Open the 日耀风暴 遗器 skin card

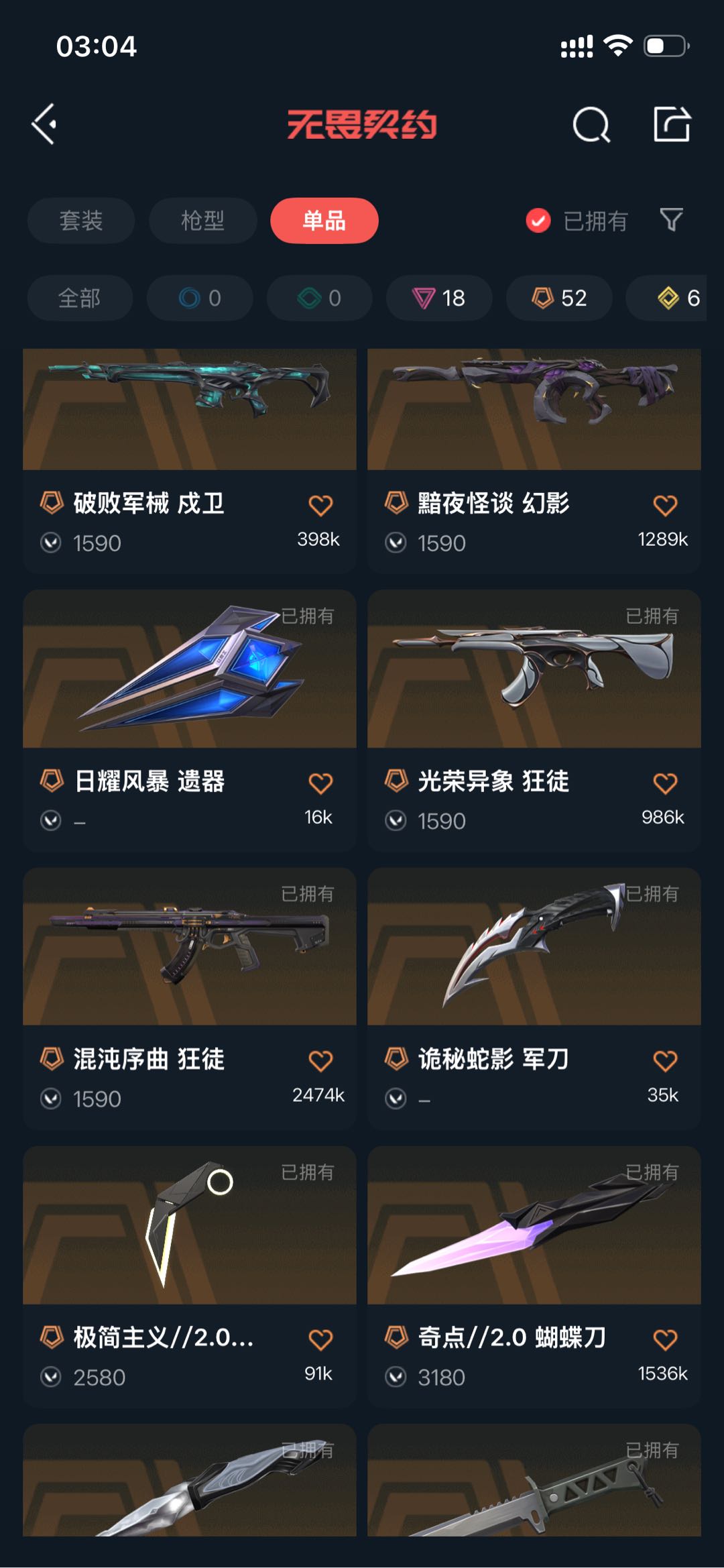coord(190,721)
